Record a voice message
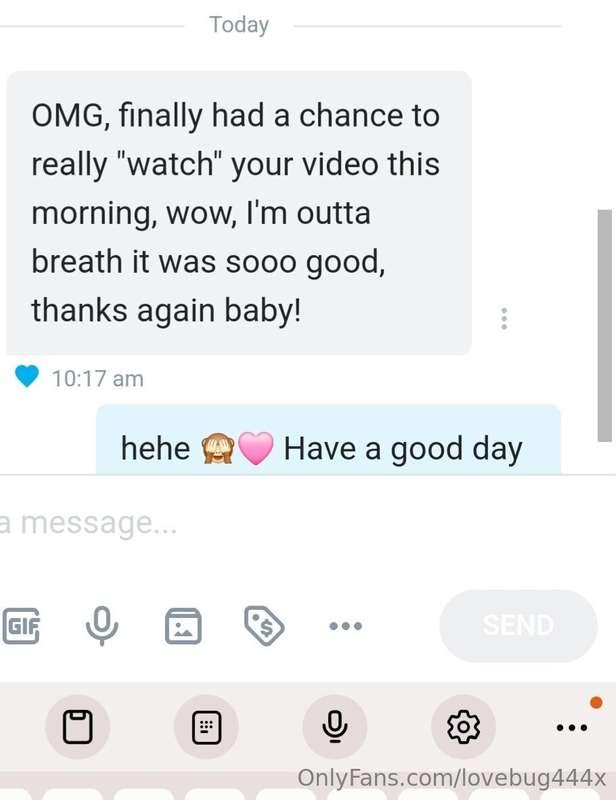This screenshot has height=800, width=616. pos(102,626)
